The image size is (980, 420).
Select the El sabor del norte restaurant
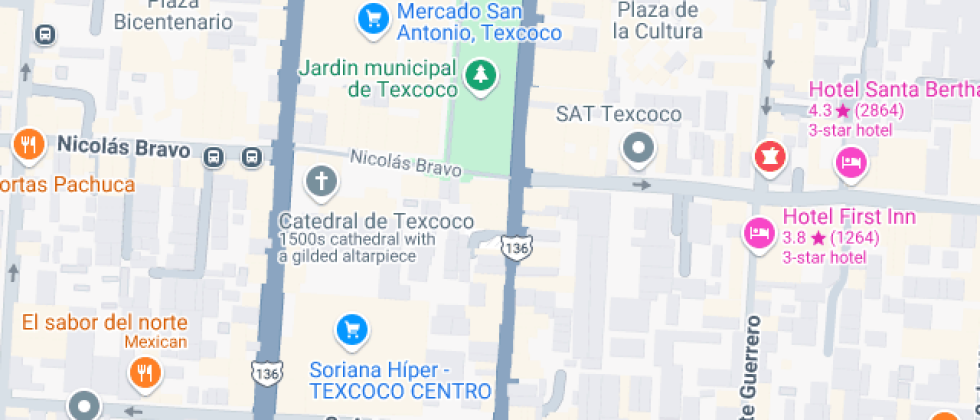(145, 374)
